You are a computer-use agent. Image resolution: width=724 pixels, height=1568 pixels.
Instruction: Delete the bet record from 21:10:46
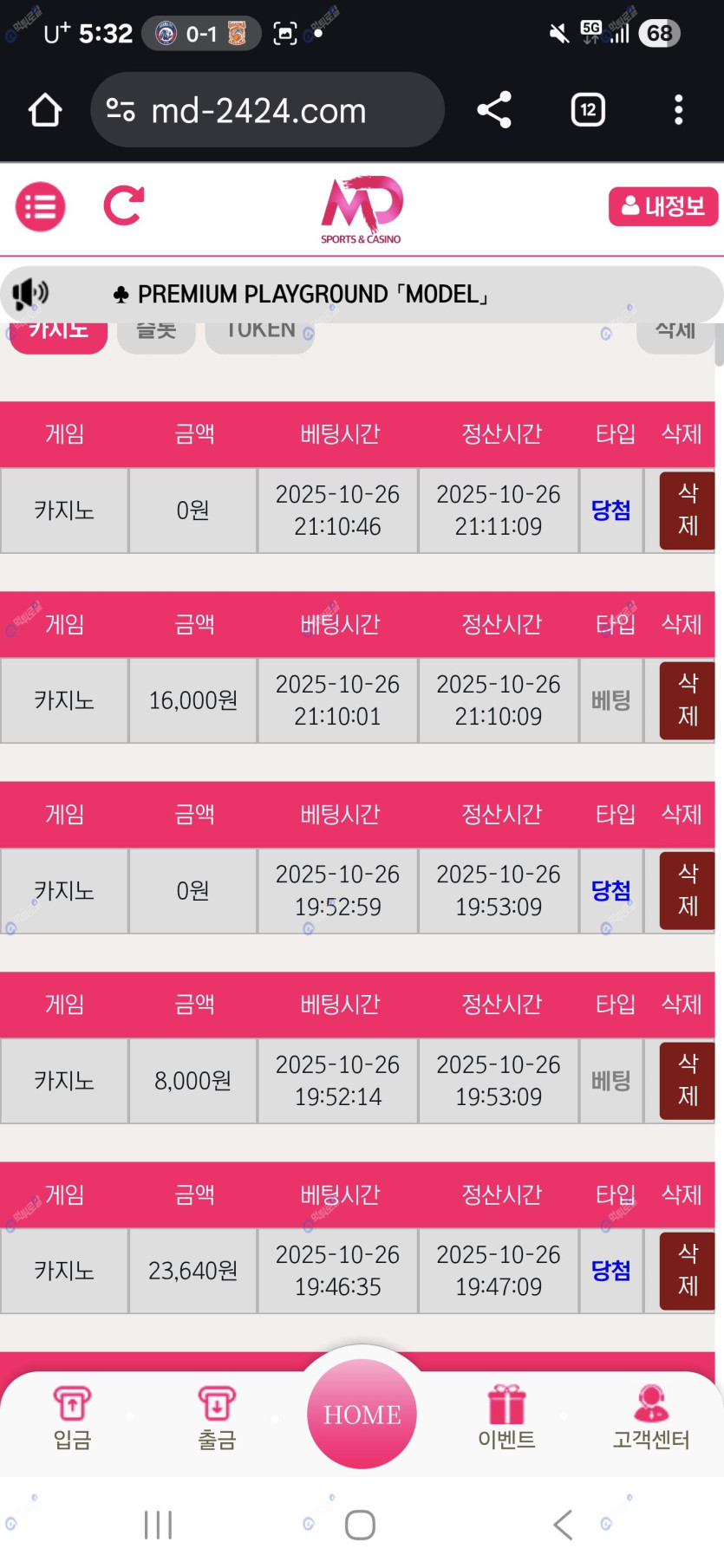pyautogui.click(x=687, y=511)
